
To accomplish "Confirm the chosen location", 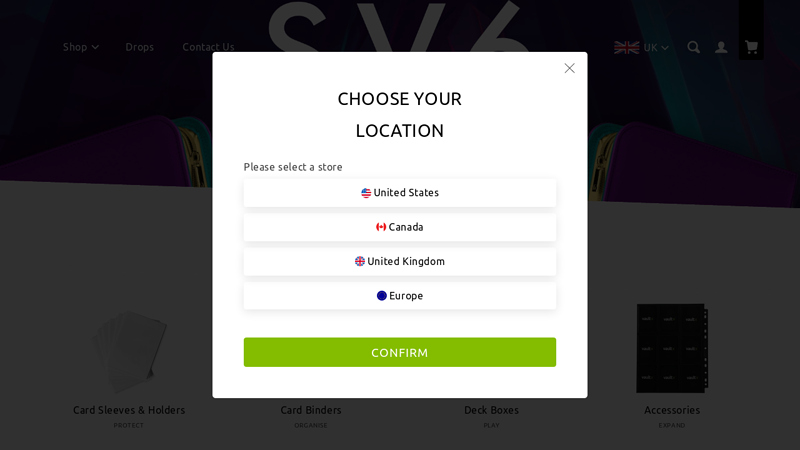I will (x=400, y=352).
